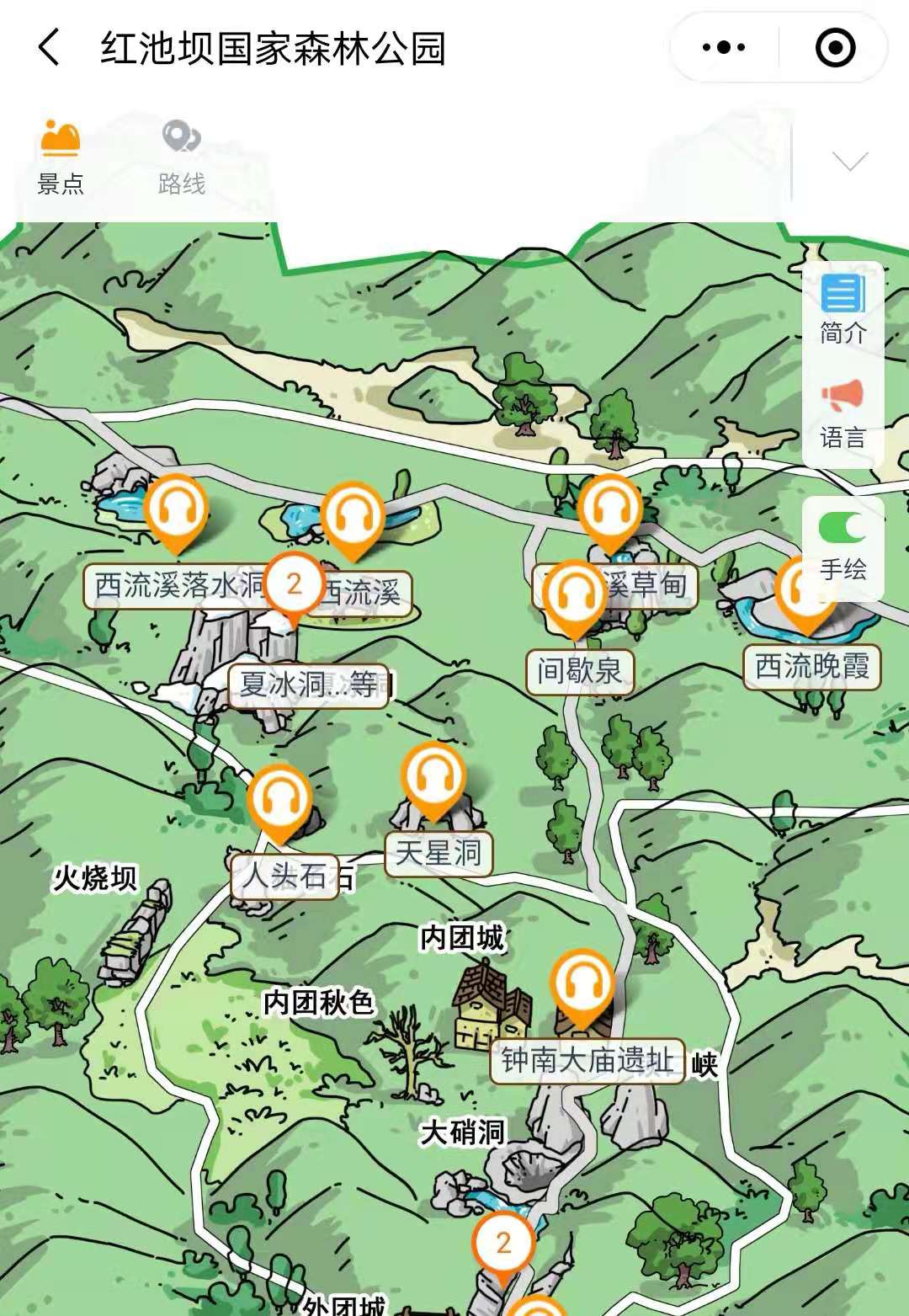Select the 间歇泉 audio marker
Screen dimensions: 909x1316
pos(575,595)
